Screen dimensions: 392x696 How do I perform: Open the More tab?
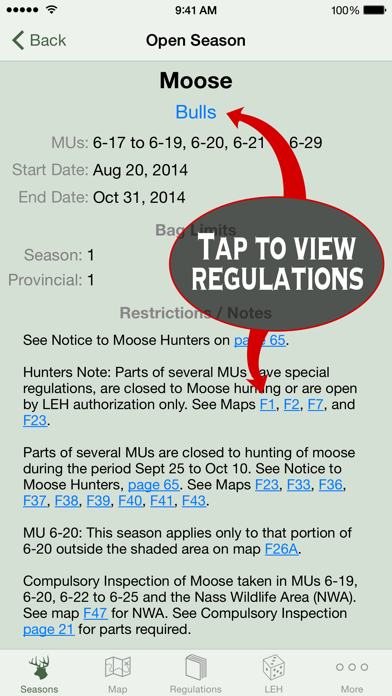(x=352, y=674)
